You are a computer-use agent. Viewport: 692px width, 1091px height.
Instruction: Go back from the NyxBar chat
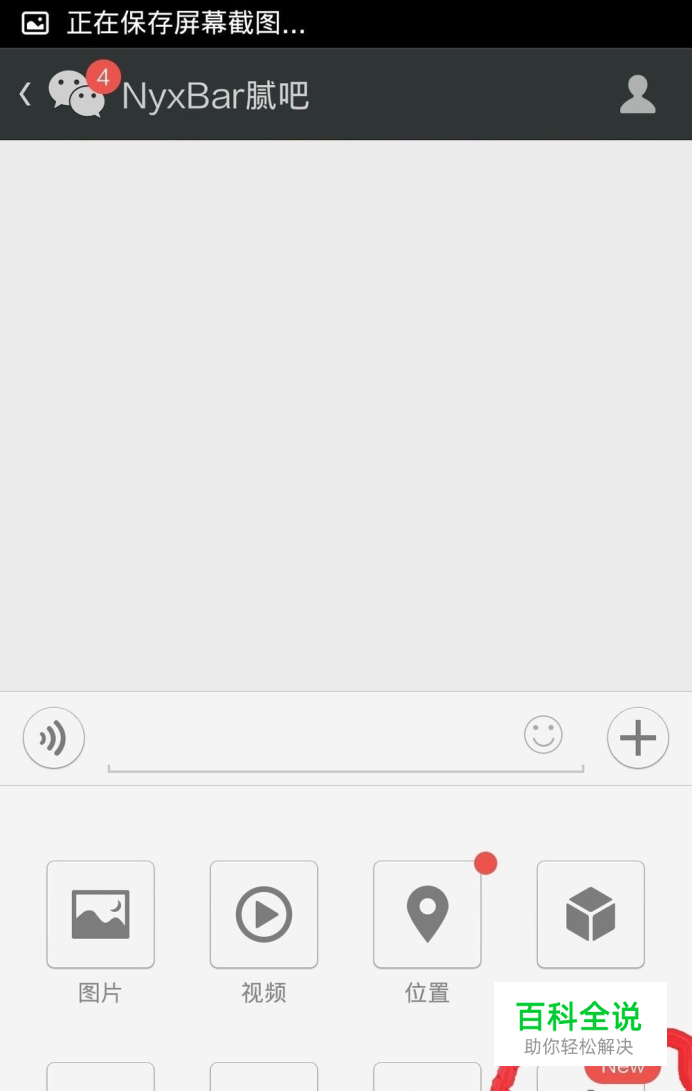click(27, 95)
